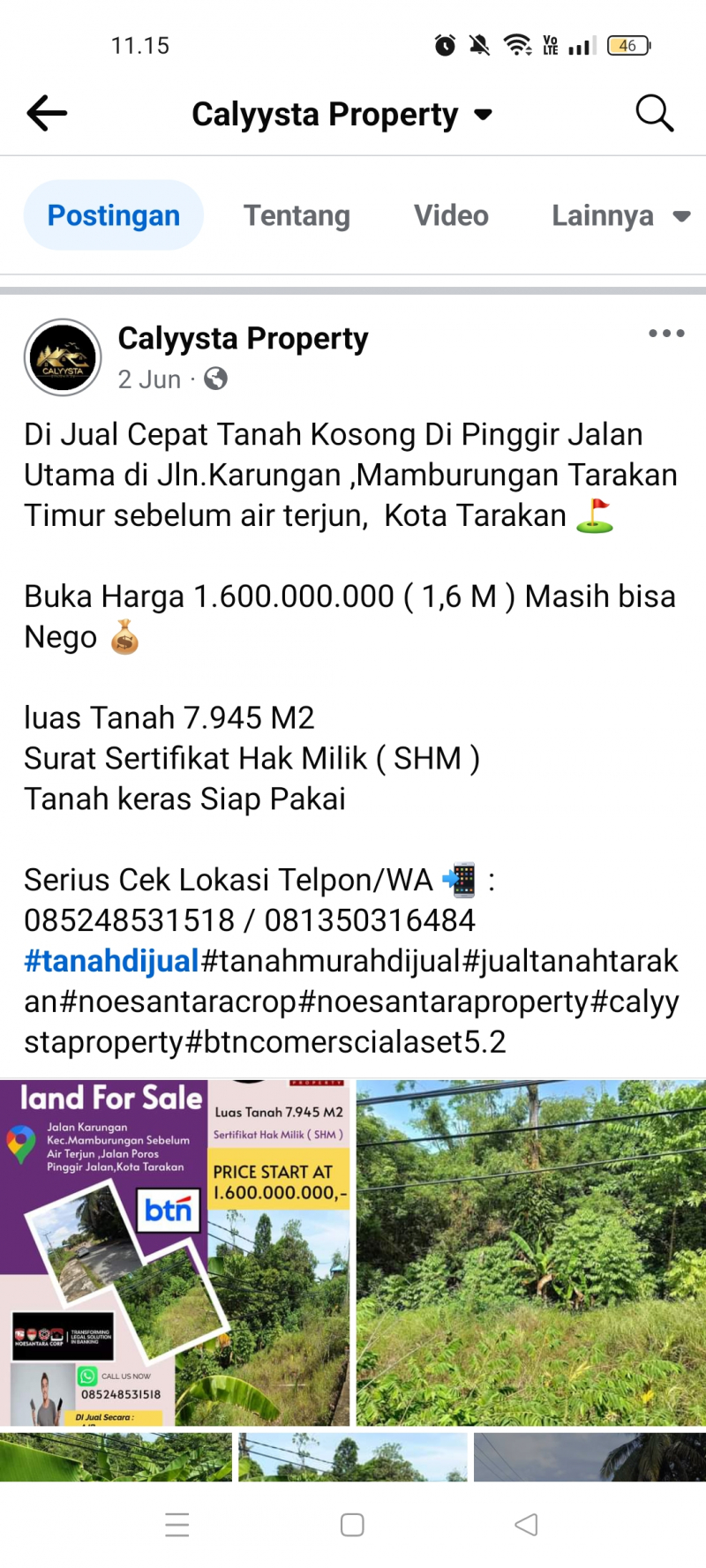Select the Postingan tab
Image resolution: width=706 pixels, height=1568 pixels.
114,215
